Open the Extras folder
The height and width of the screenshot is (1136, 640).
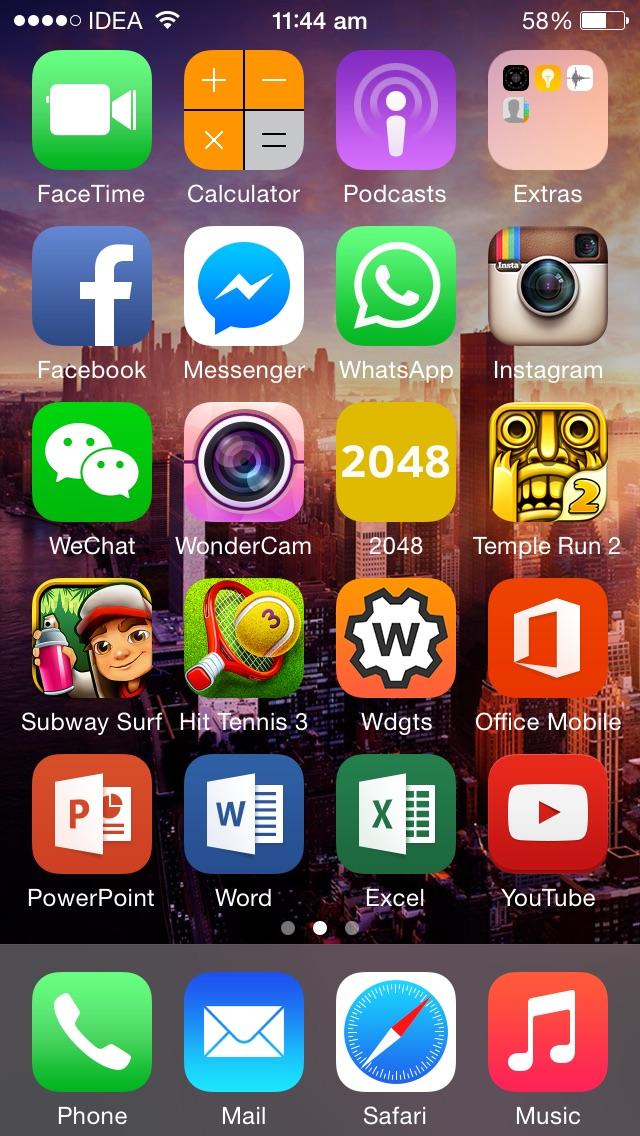tap(548, 110)
